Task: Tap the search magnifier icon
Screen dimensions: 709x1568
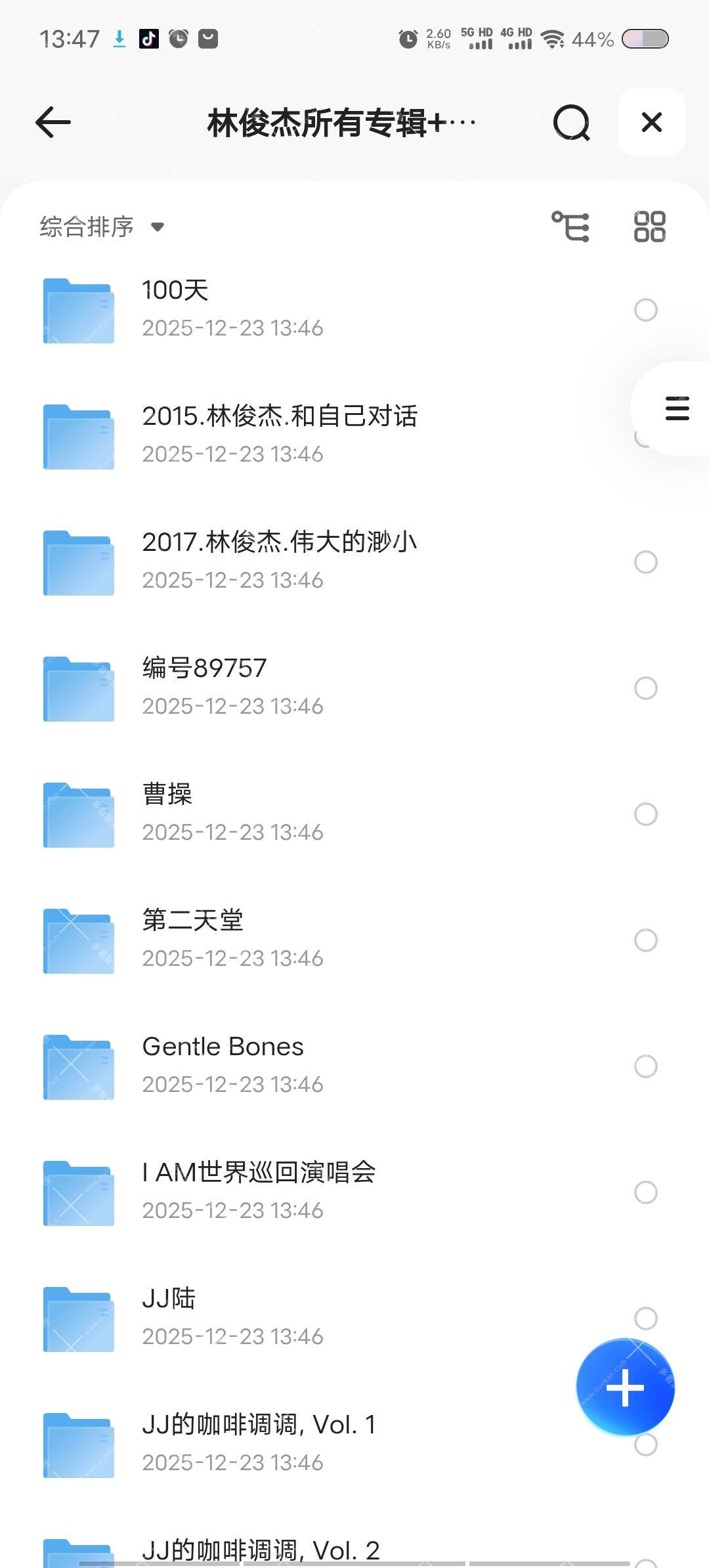Action: coord(572,122)
